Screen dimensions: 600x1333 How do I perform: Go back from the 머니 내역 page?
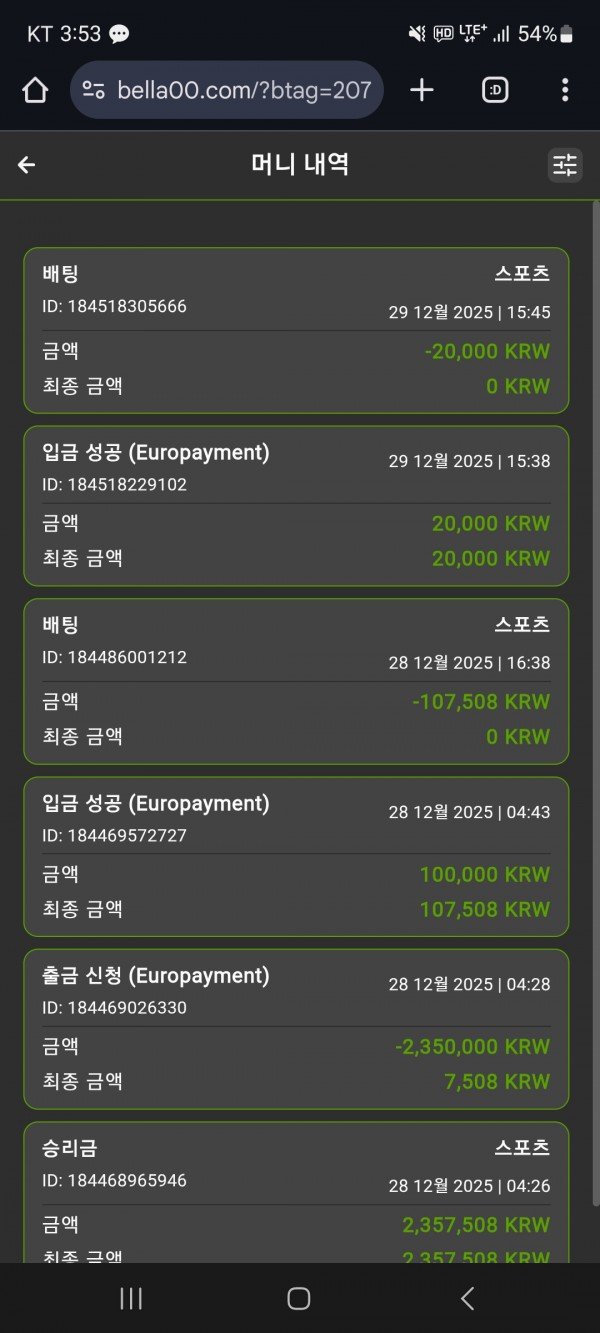pyautogui.click(x=27, y=165)
